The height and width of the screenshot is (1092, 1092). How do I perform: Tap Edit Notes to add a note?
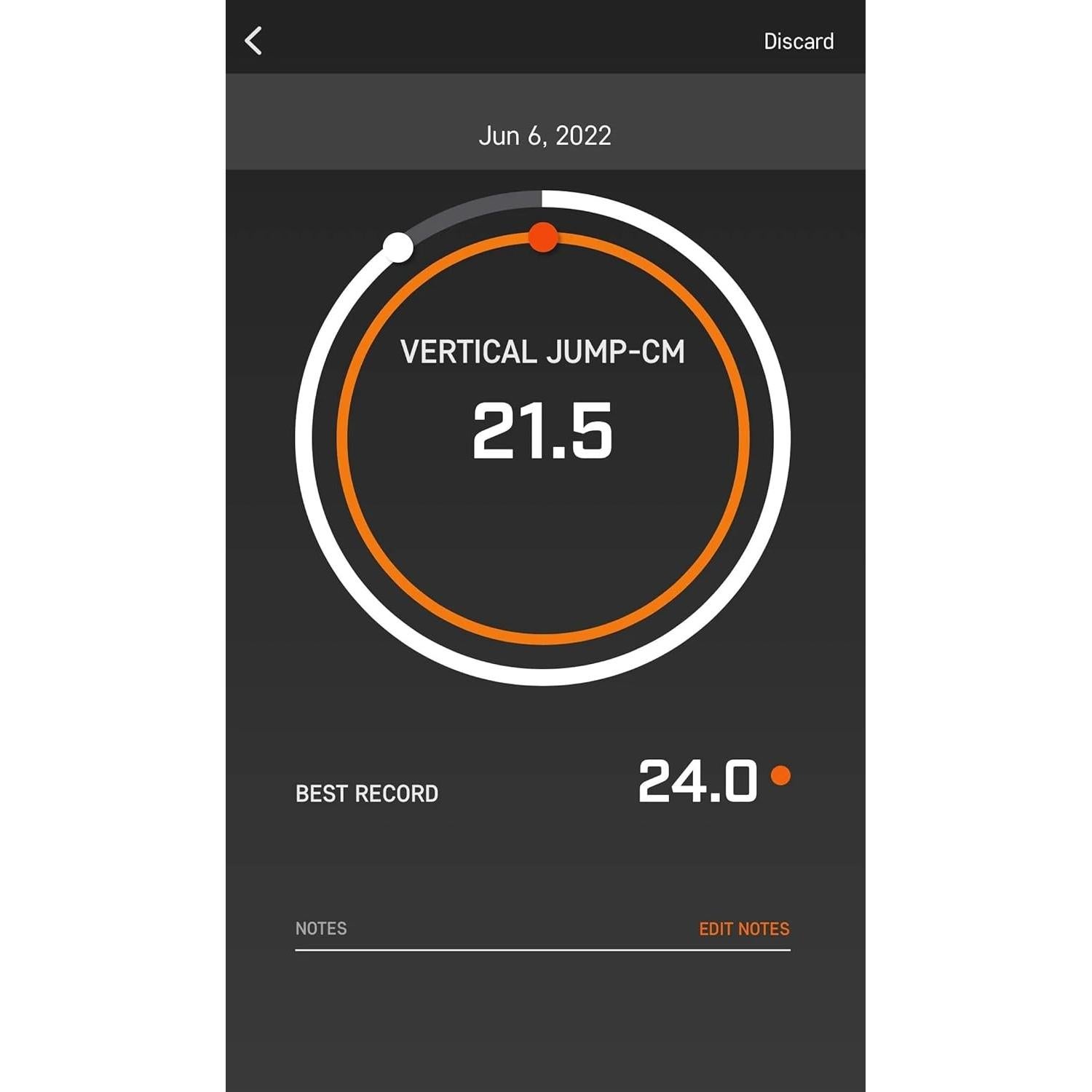743,929
